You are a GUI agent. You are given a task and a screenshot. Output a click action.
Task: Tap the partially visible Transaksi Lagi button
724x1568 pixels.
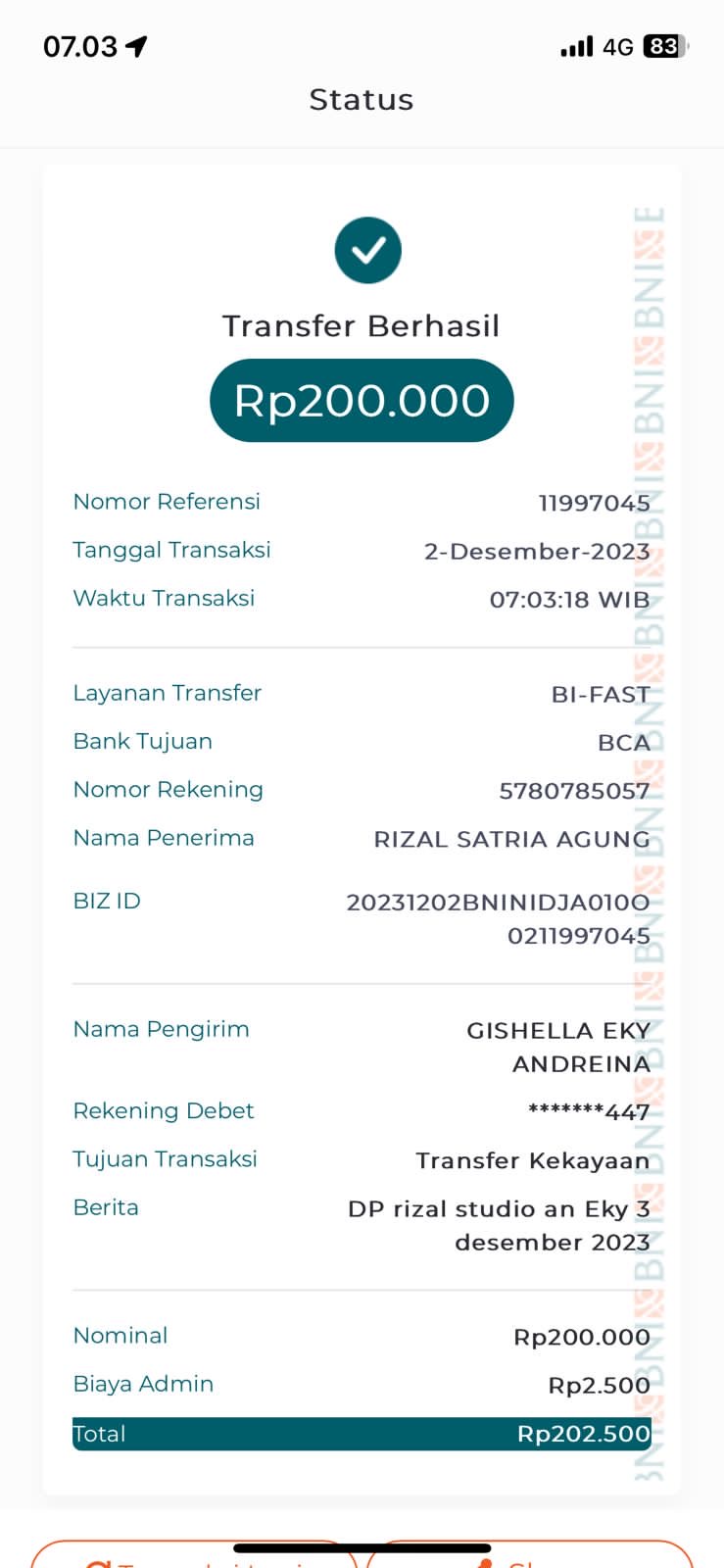(194, 1556)
